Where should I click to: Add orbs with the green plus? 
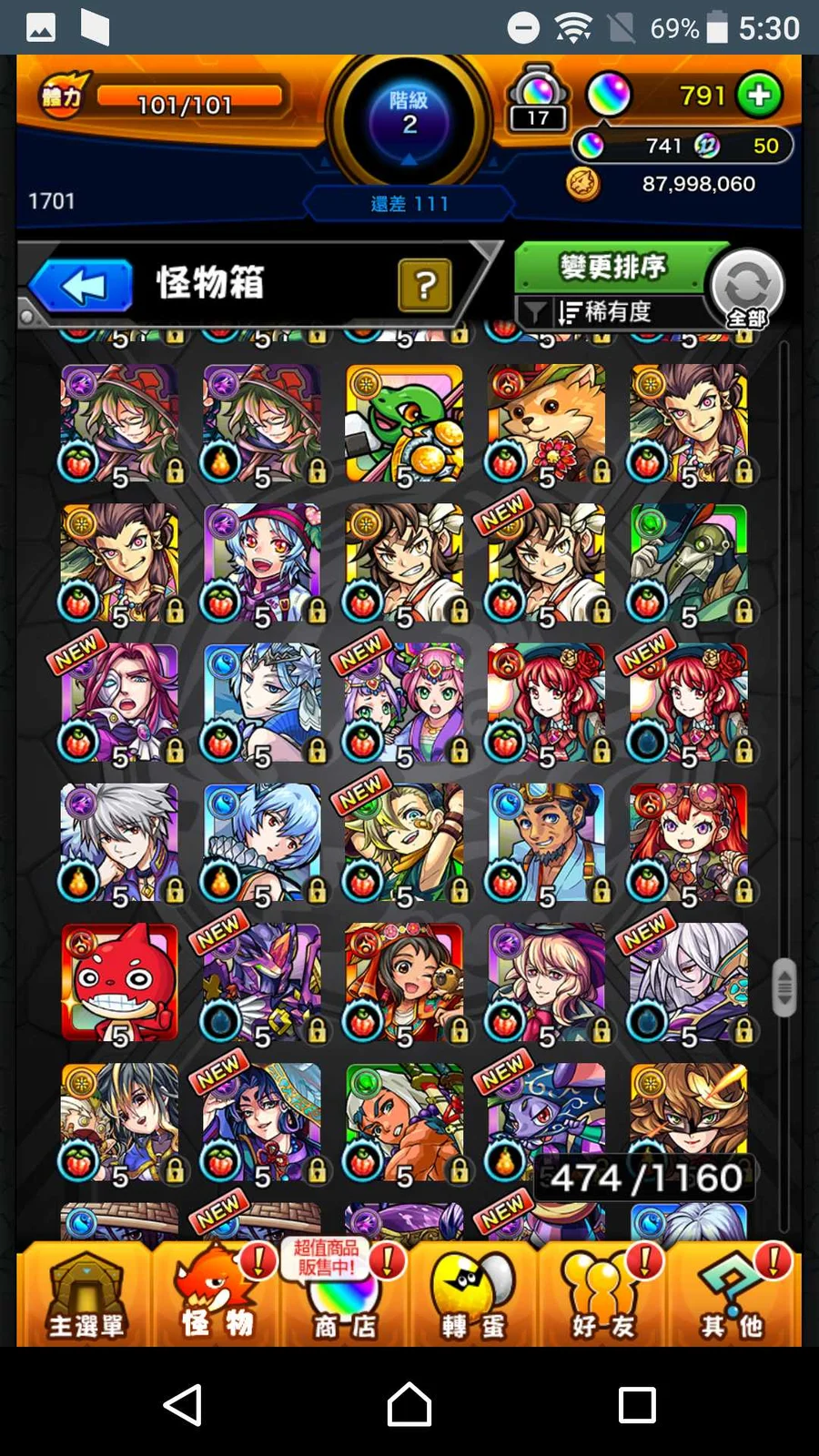coord(759,96)
